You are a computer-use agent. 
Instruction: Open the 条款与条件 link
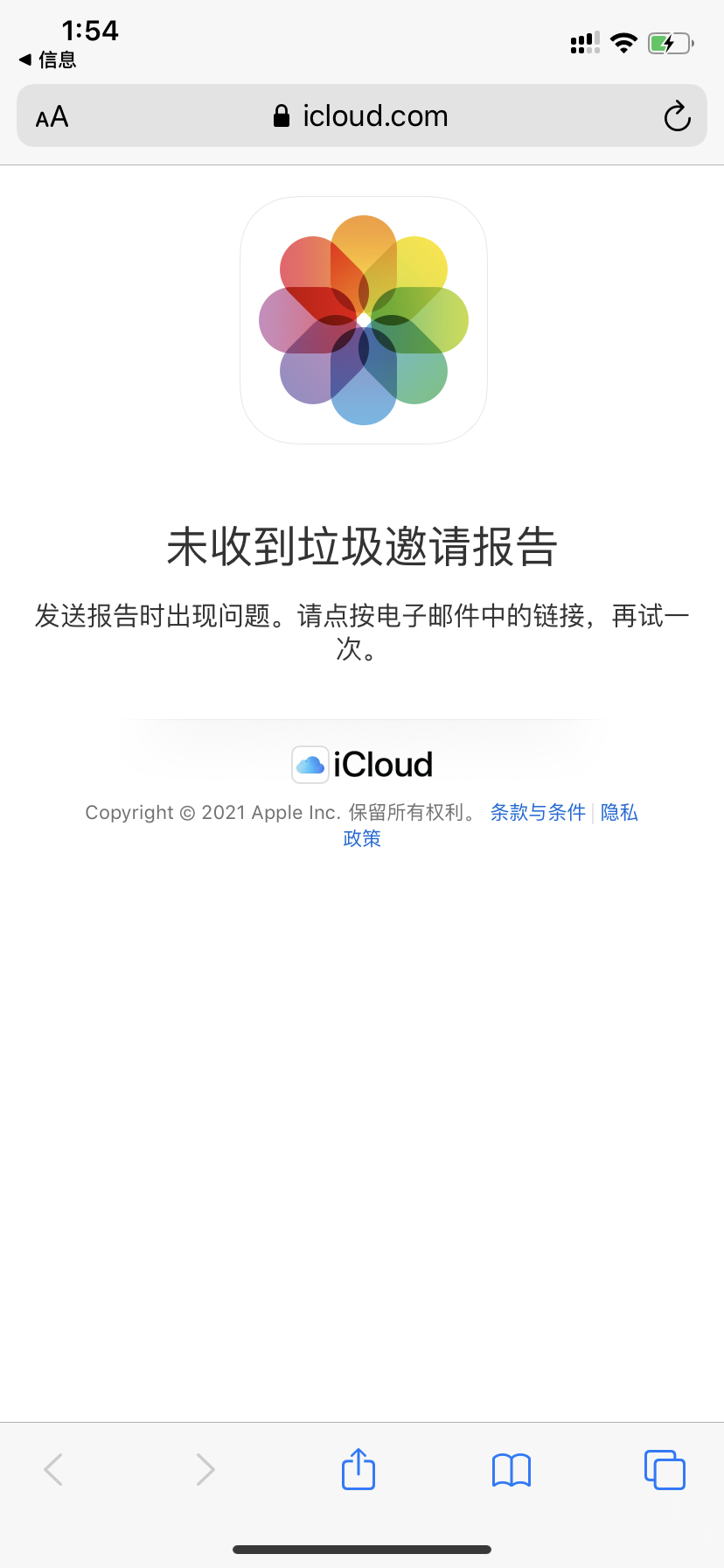[x=538, y=812]
